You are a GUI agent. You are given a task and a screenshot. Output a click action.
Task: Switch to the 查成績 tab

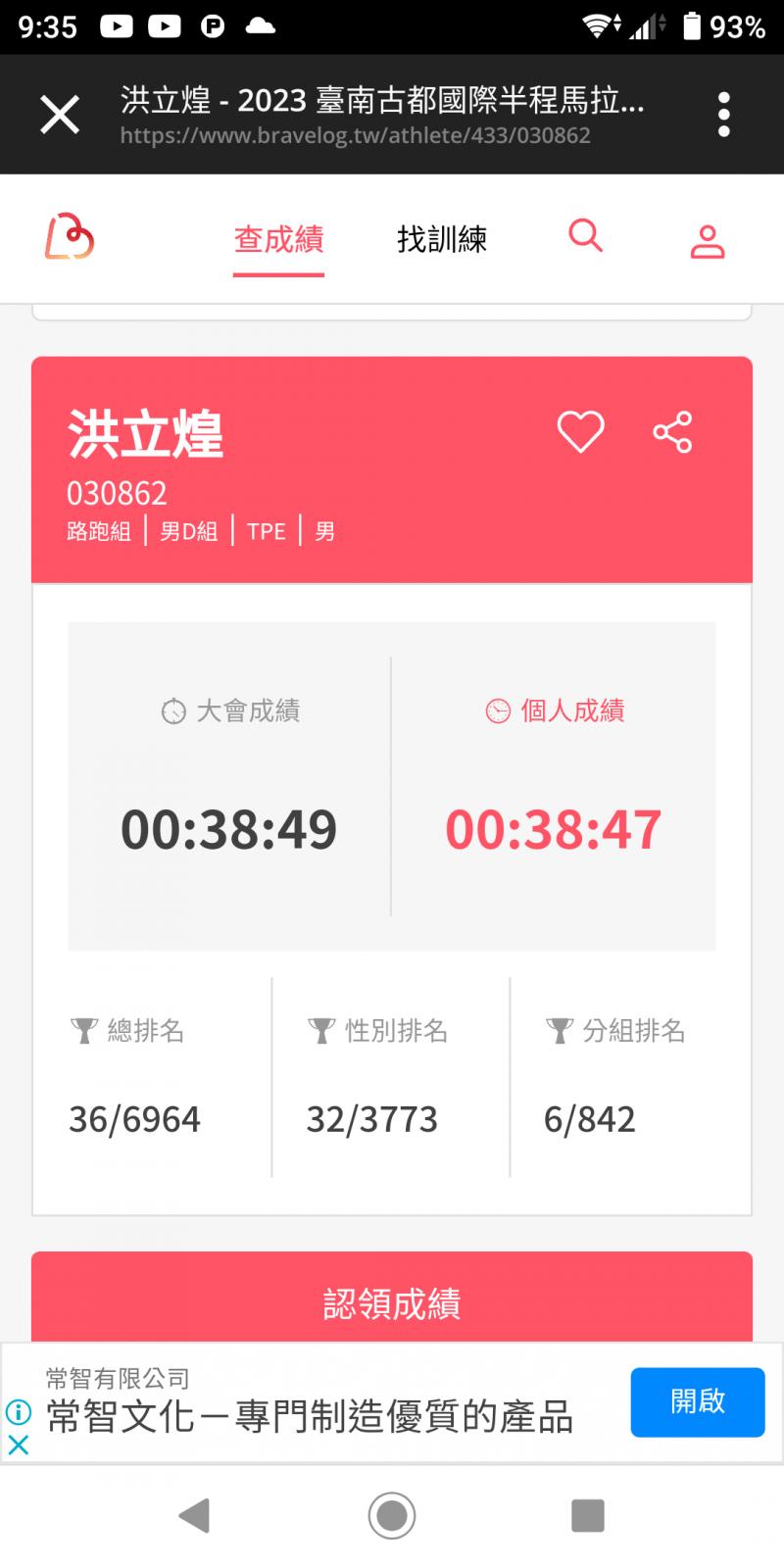pyautogui.click(x=278, y=239)
